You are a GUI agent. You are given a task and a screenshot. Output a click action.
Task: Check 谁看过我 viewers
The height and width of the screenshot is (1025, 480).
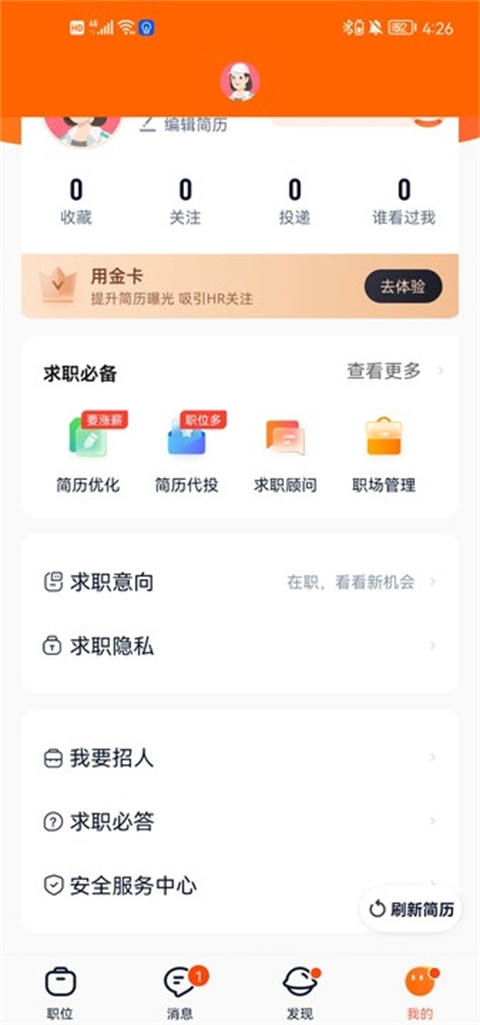click(x=403, y=203)
